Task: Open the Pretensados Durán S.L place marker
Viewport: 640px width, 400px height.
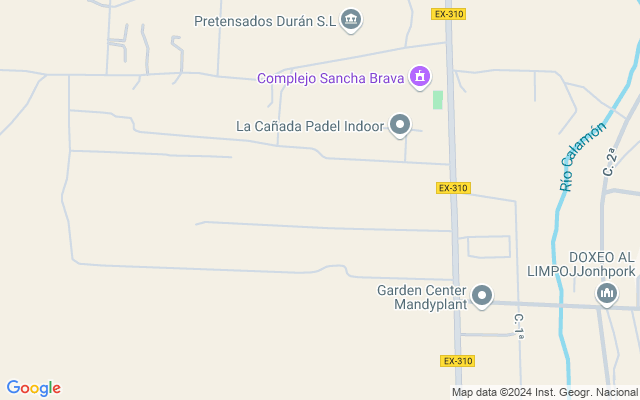Action: pyautogui.click(x=351, y=18)
